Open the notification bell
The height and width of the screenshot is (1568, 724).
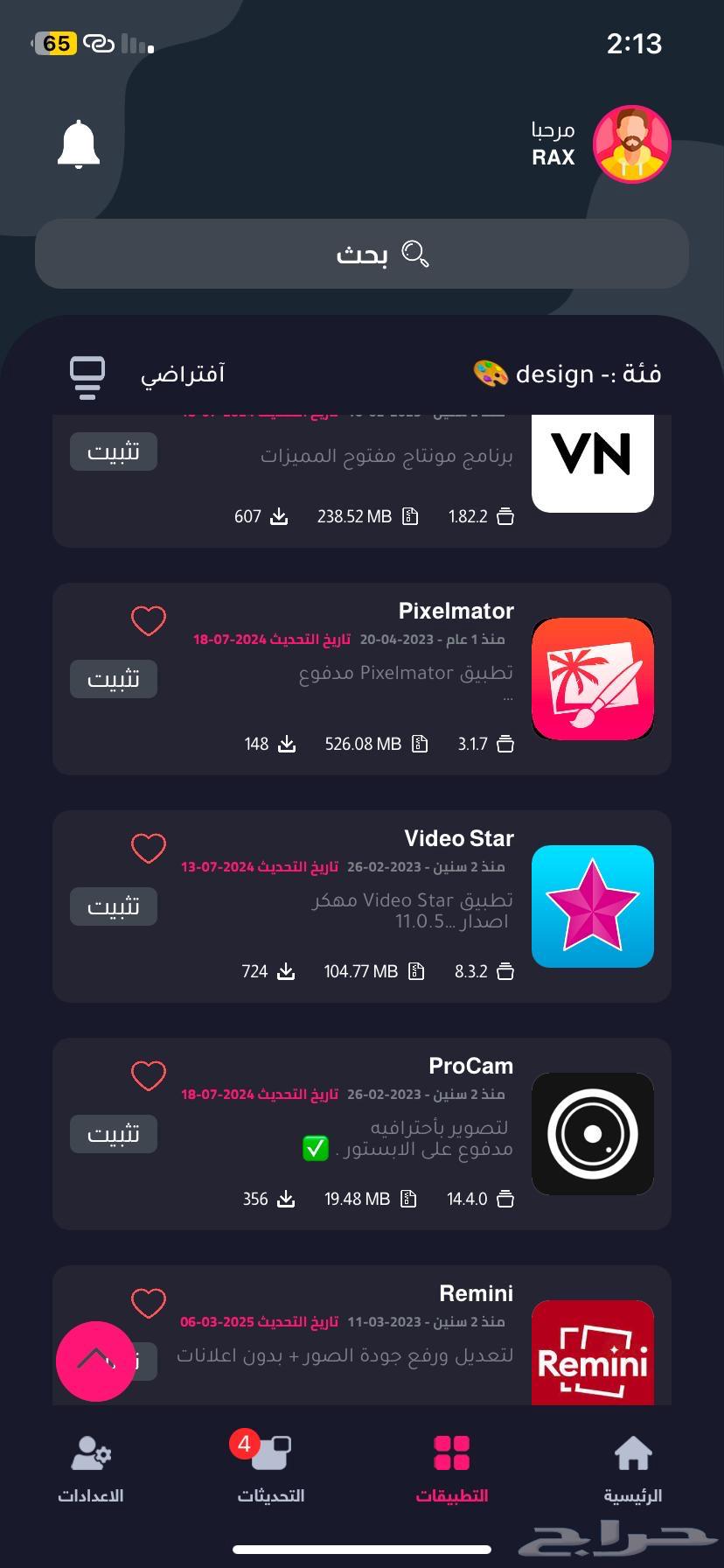(x=78, y=144)
